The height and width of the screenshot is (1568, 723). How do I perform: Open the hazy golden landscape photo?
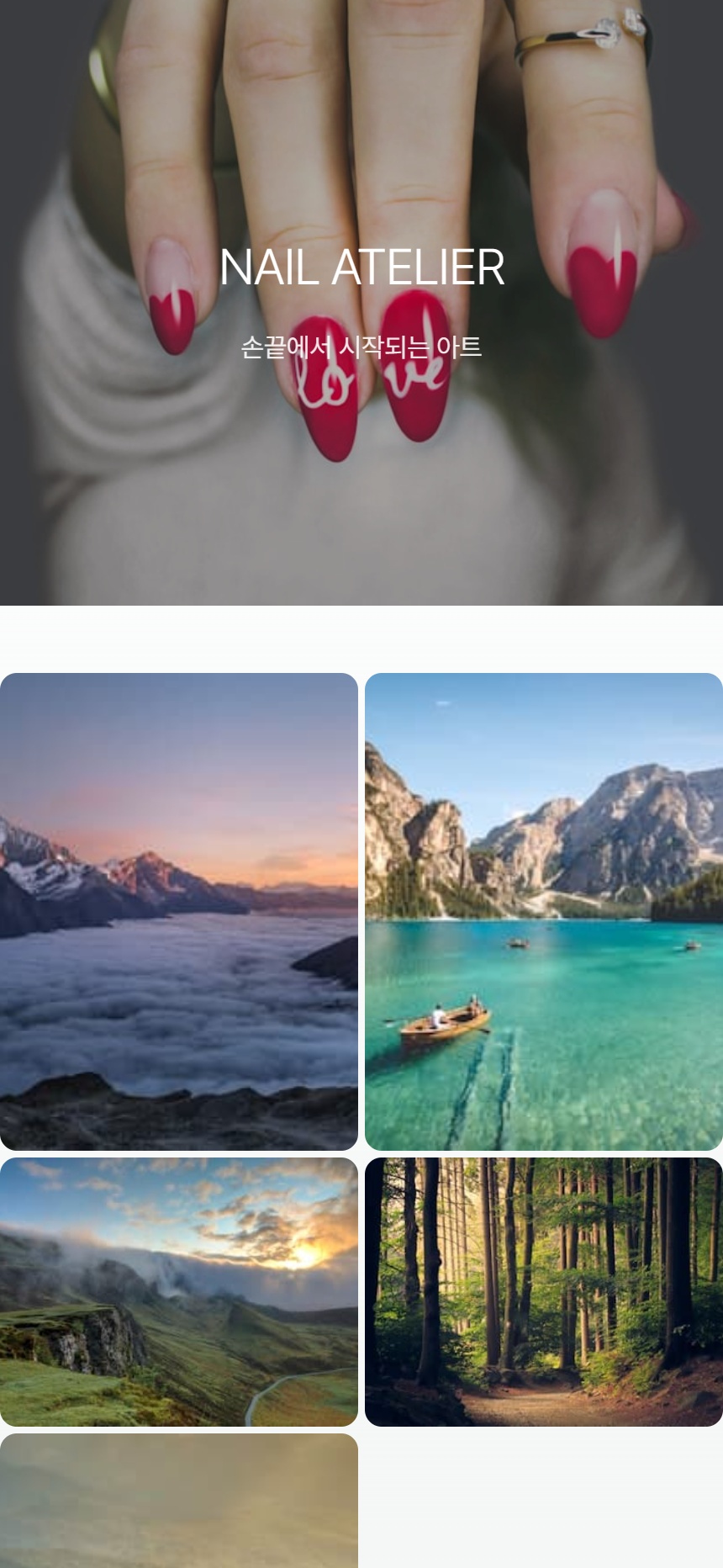179,1500
